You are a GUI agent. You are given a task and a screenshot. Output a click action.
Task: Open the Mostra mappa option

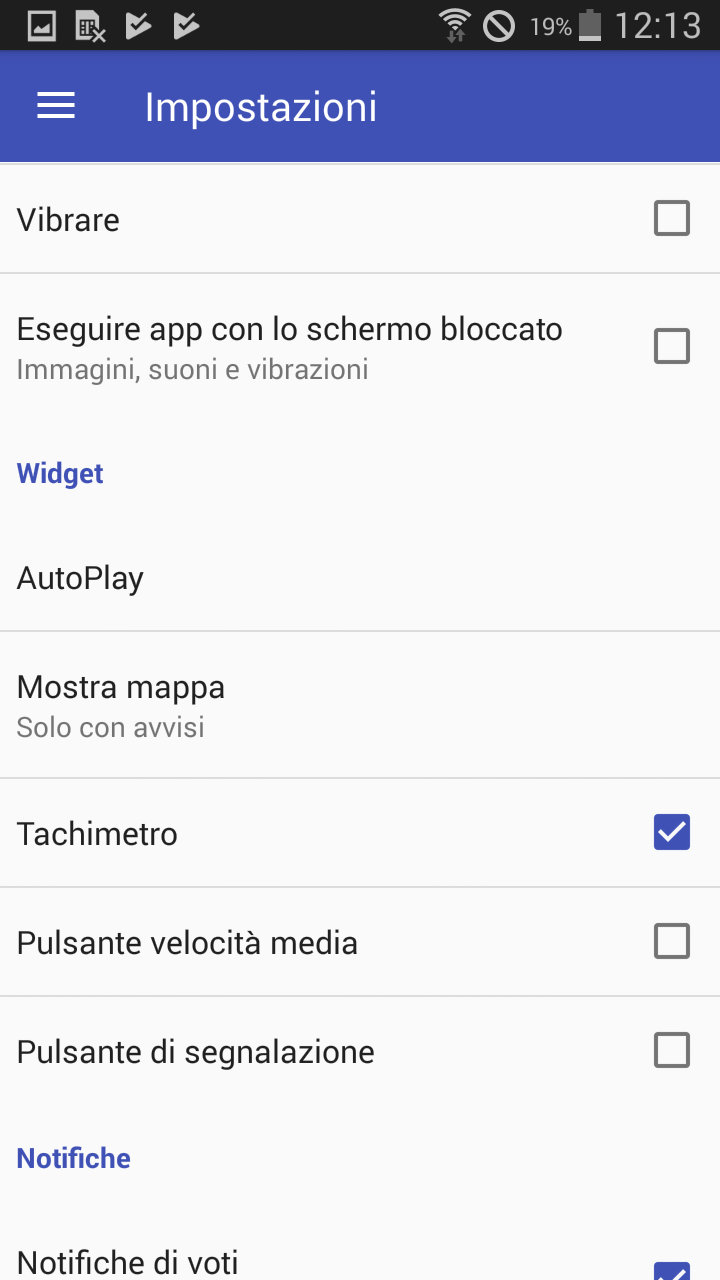tap(360, 706)
